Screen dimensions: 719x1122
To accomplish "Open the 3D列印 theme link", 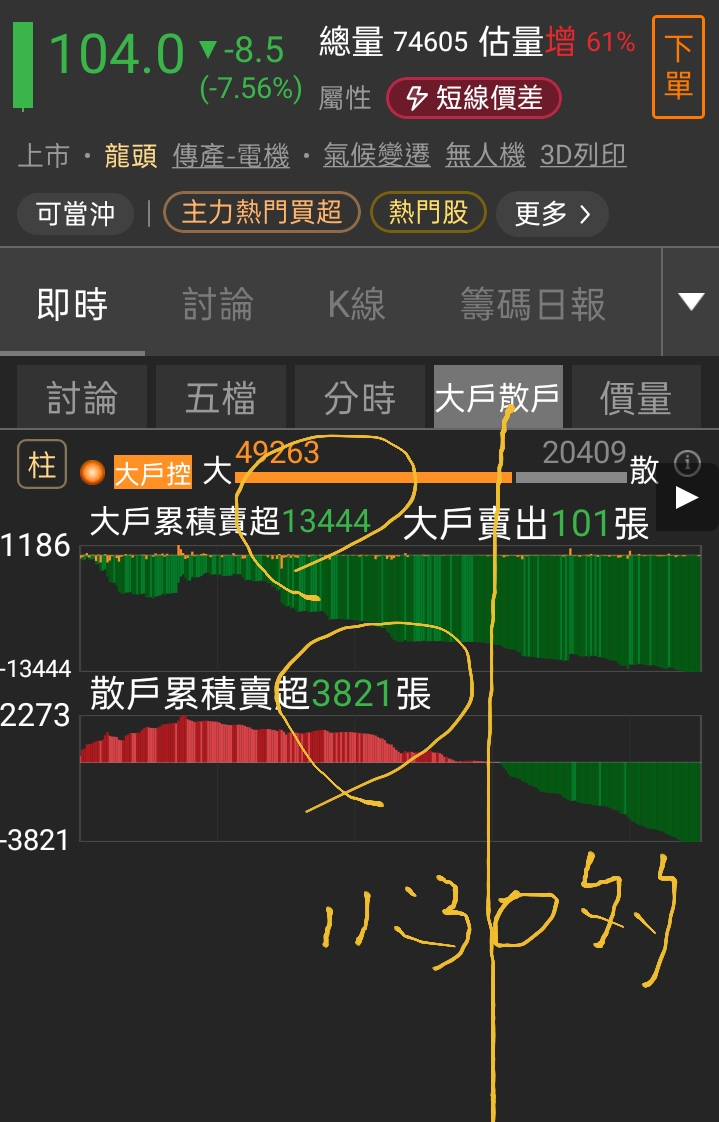I will [583, 155].
